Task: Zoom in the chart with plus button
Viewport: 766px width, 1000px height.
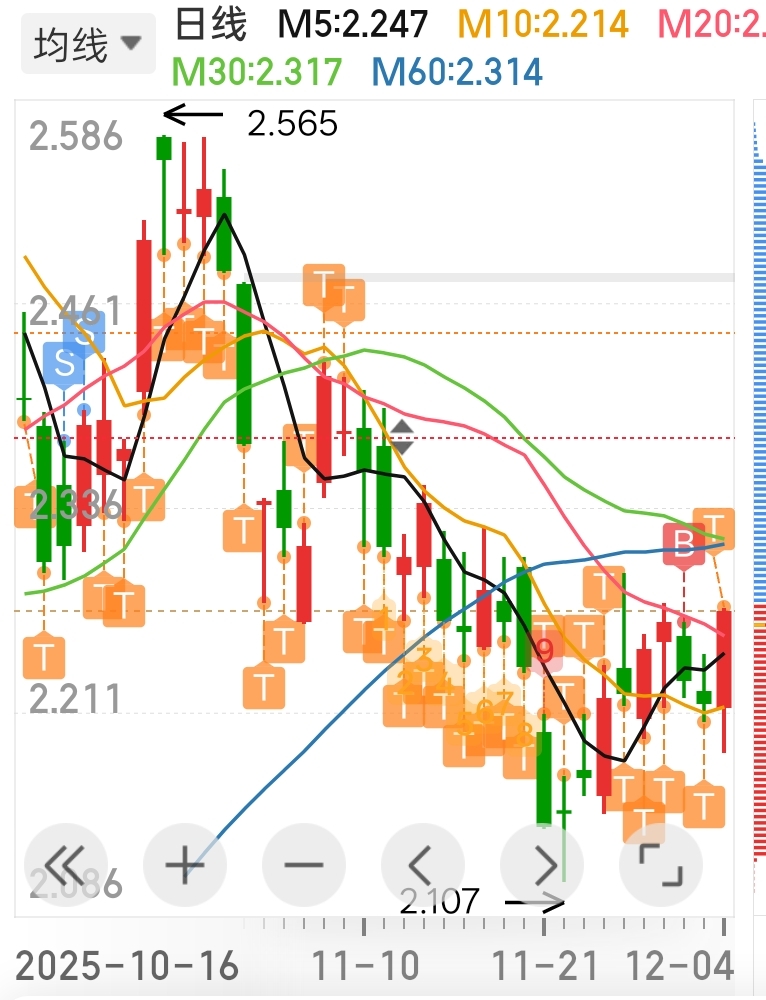Action: [185, 864]
